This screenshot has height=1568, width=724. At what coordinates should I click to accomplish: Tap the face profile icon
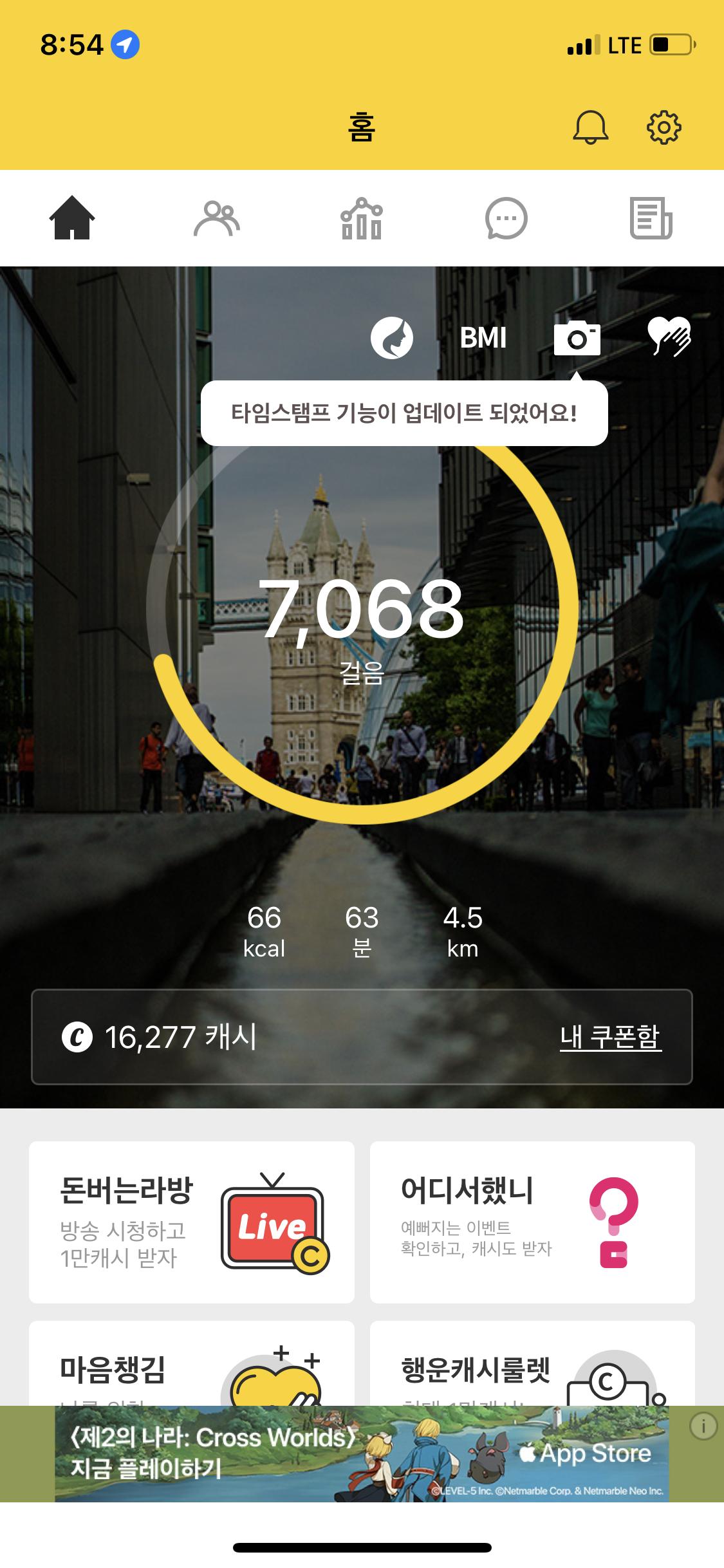point(391,338)
